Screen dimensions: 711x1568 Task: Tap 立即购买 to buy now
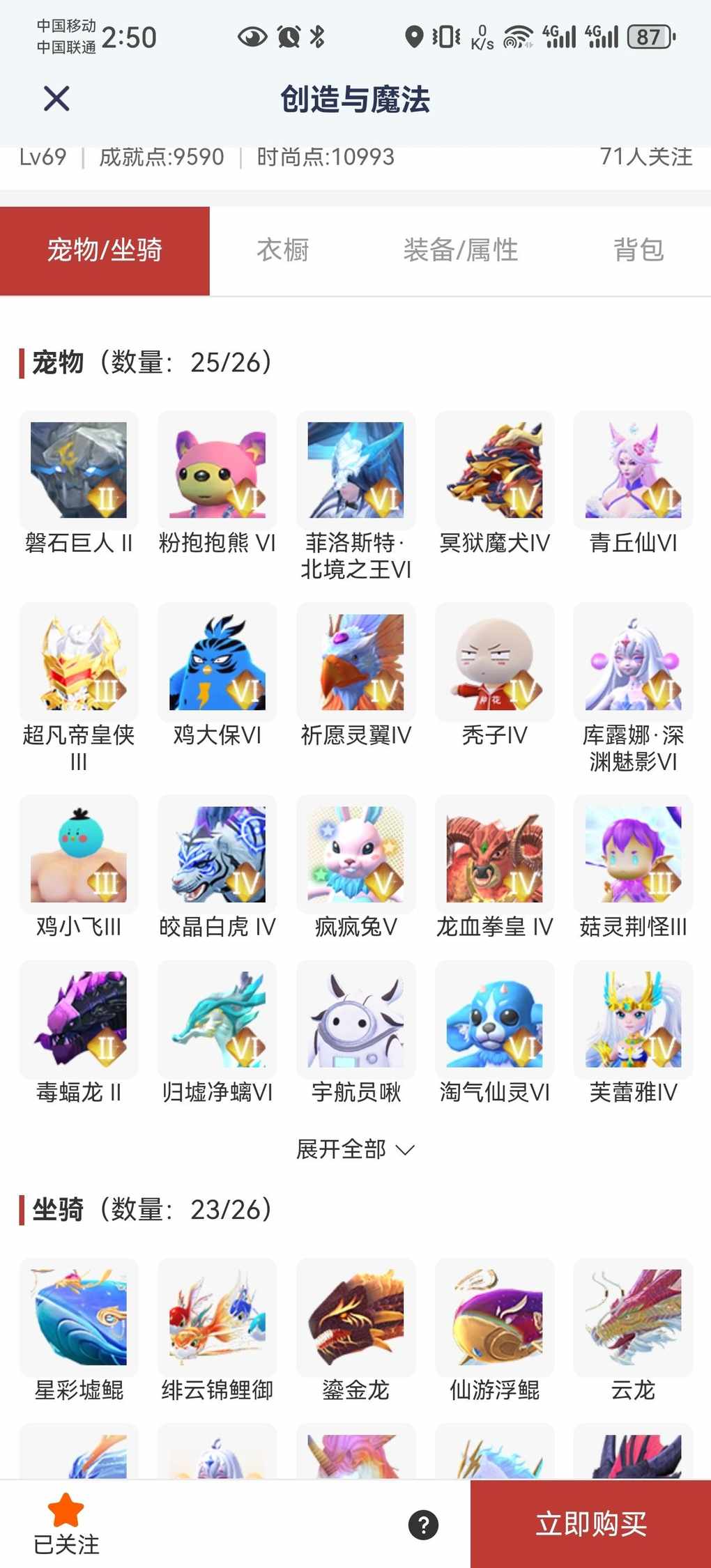(590, 1524)
